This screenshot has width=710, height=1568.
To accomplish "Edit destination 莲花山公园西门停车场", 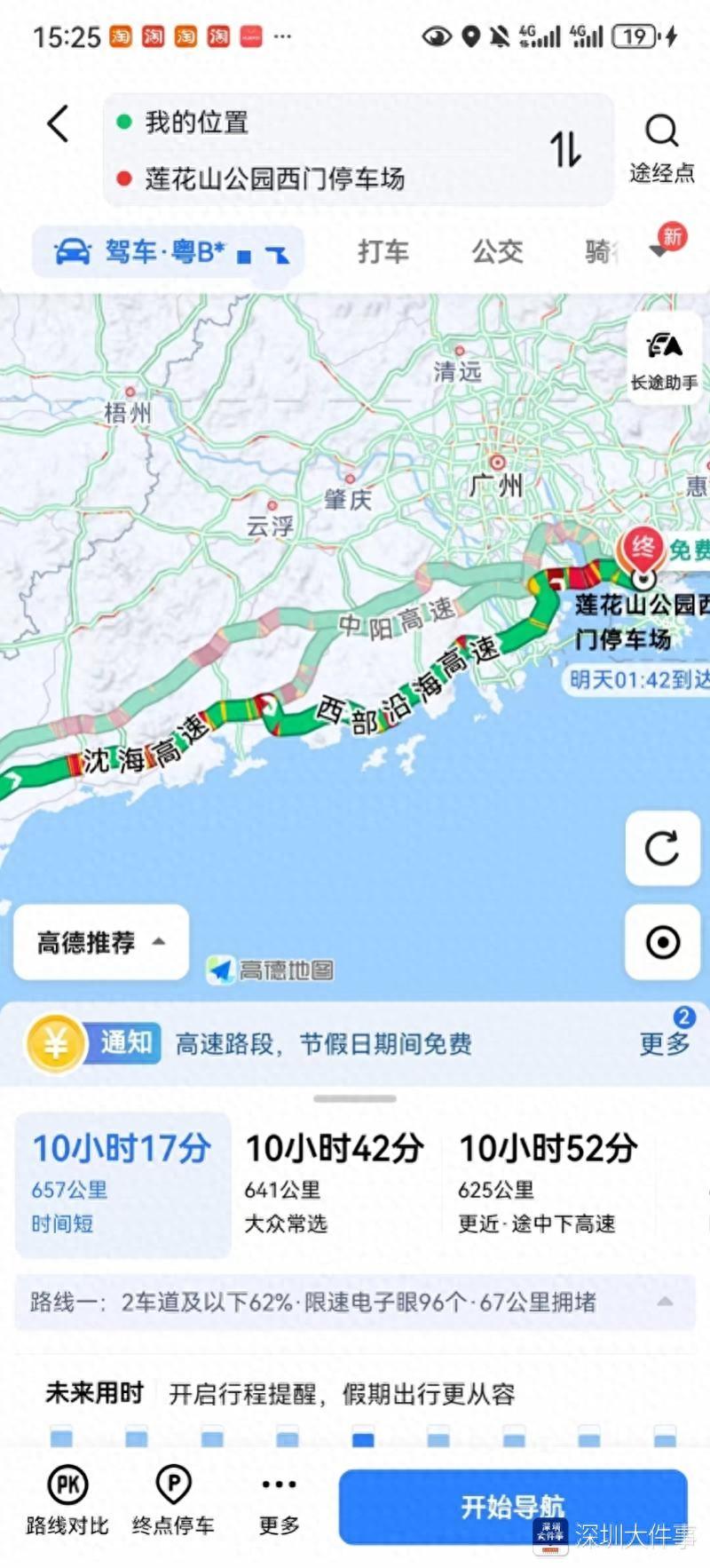I will pos(275,178).
